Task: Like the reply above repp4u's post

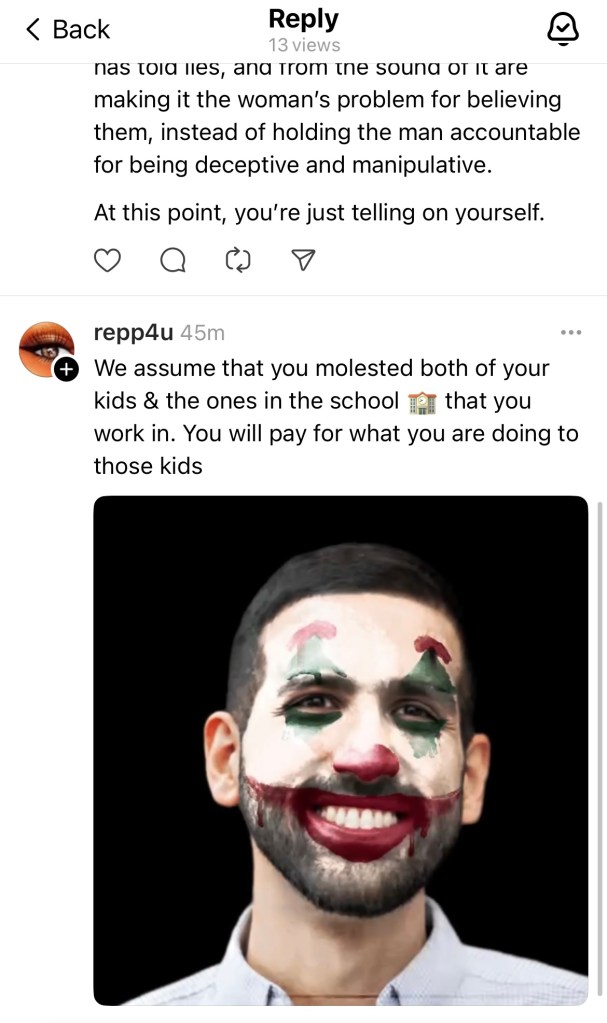Action: [107, 260]
